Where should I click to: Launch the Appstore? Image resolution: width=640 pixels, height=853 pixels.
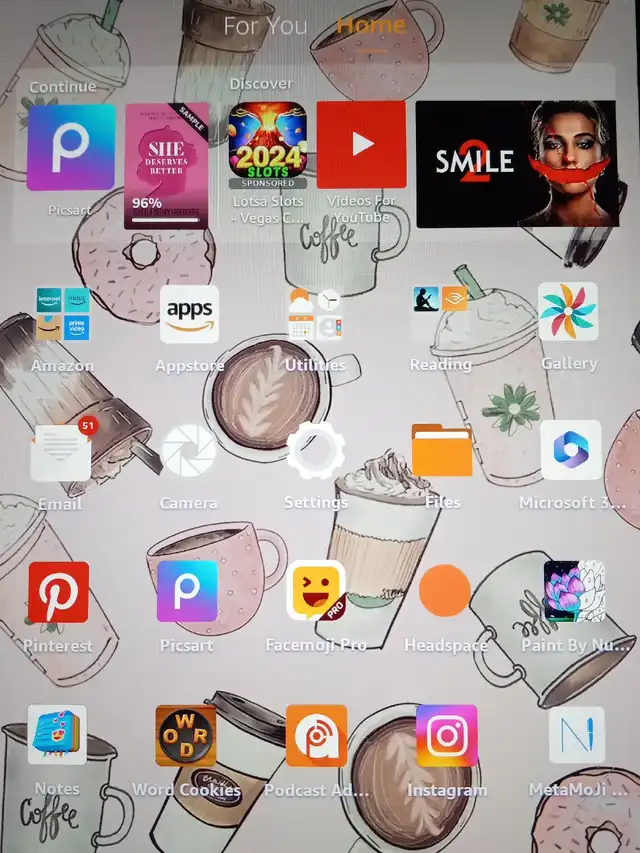coord(189,314)
